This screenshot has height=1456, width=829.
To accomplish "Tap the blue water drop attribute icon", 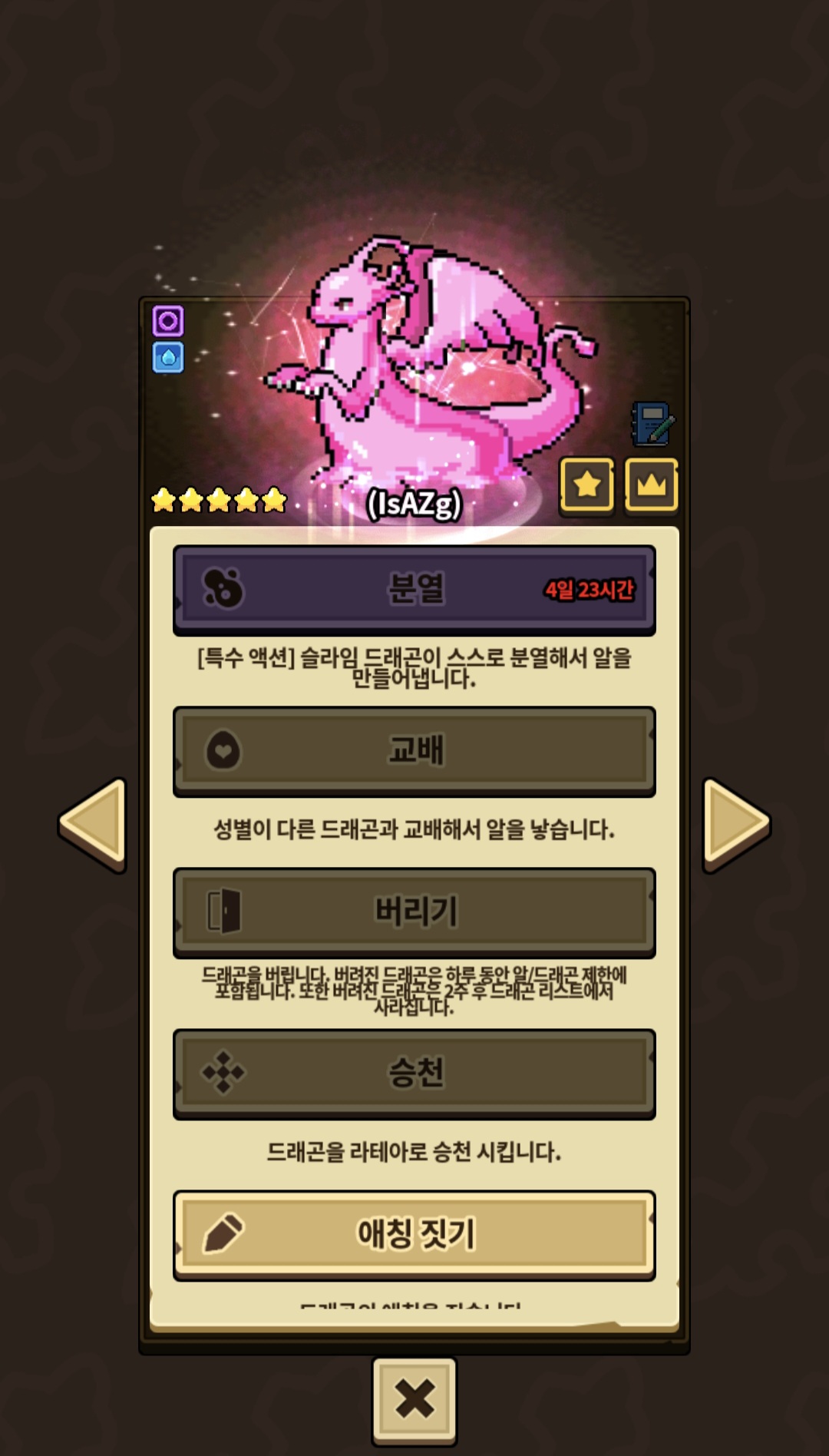I will pyautogui.click(x=168, y=357).
